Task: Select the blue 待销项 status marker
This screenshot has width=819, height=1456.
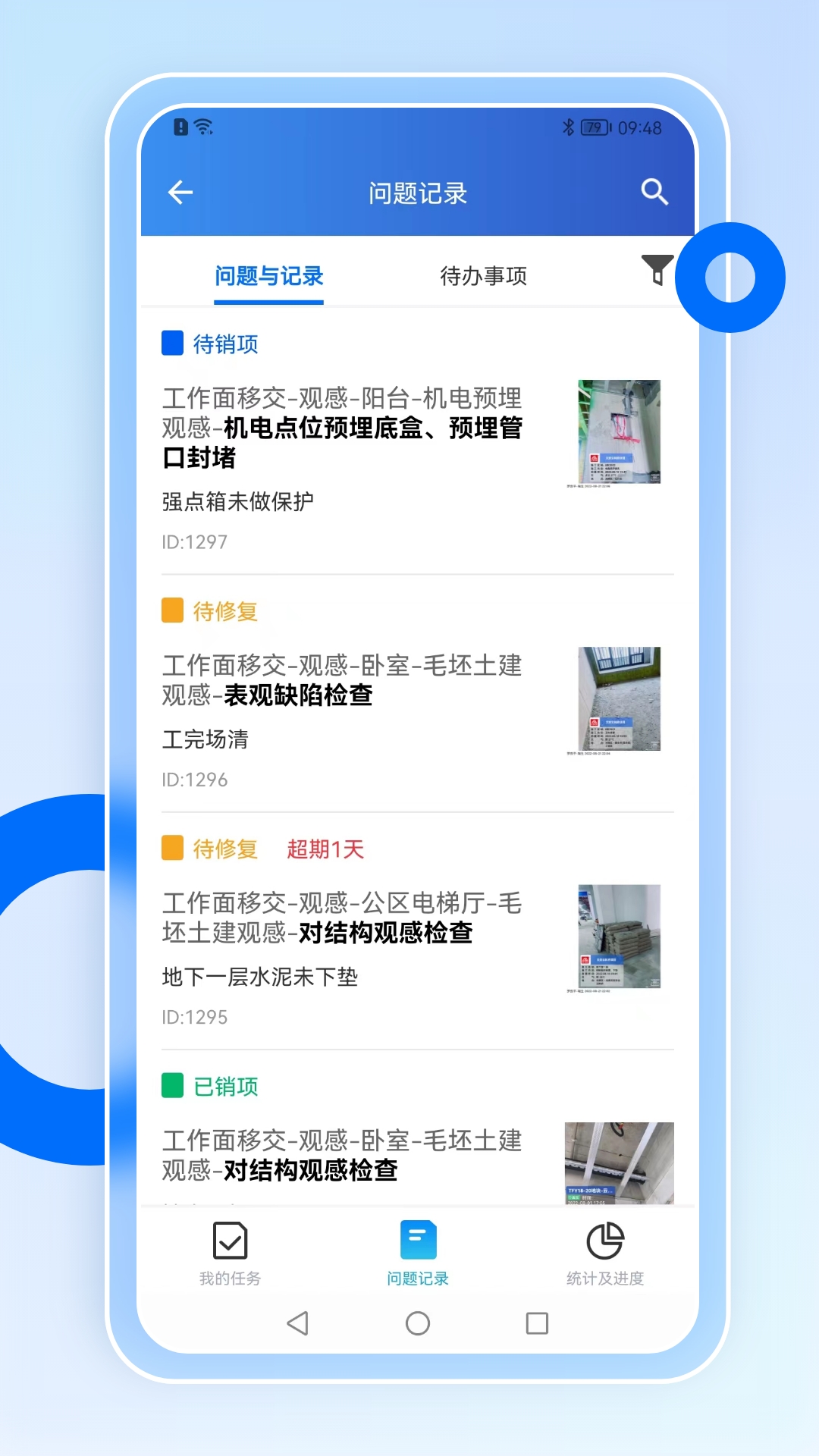Action: [171, 343]
